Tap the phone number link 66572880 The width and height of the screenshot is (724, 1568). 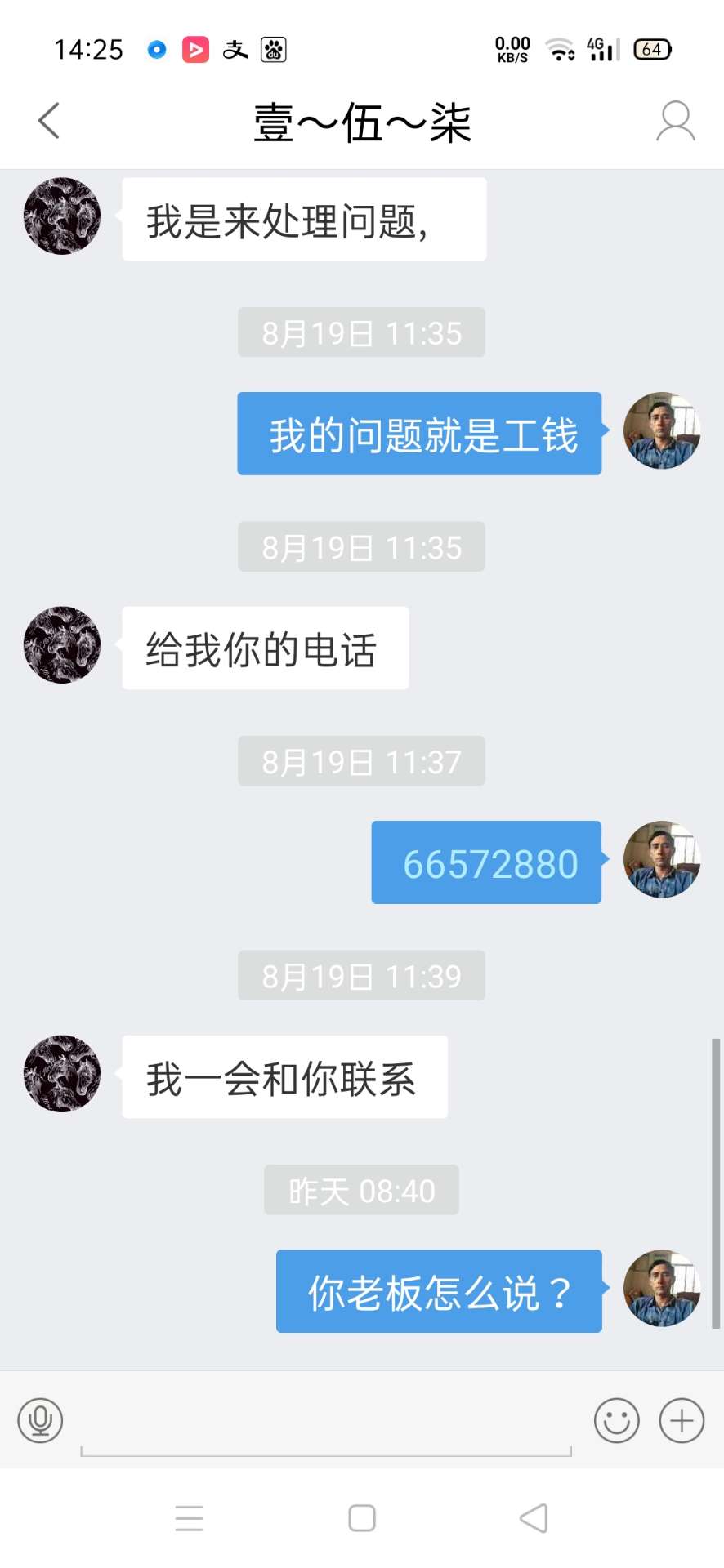tap(490, 864)
